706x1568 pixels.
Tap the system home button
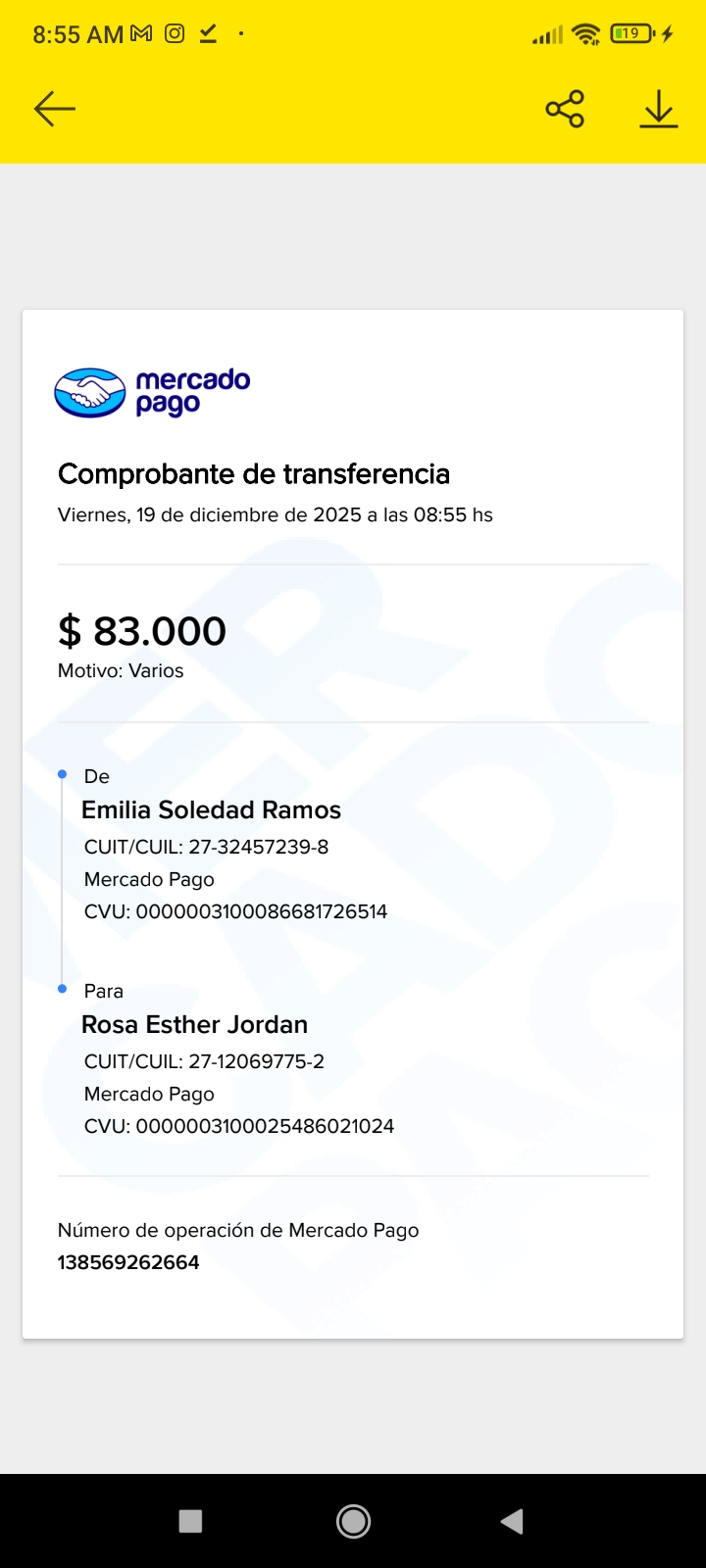353,1521
